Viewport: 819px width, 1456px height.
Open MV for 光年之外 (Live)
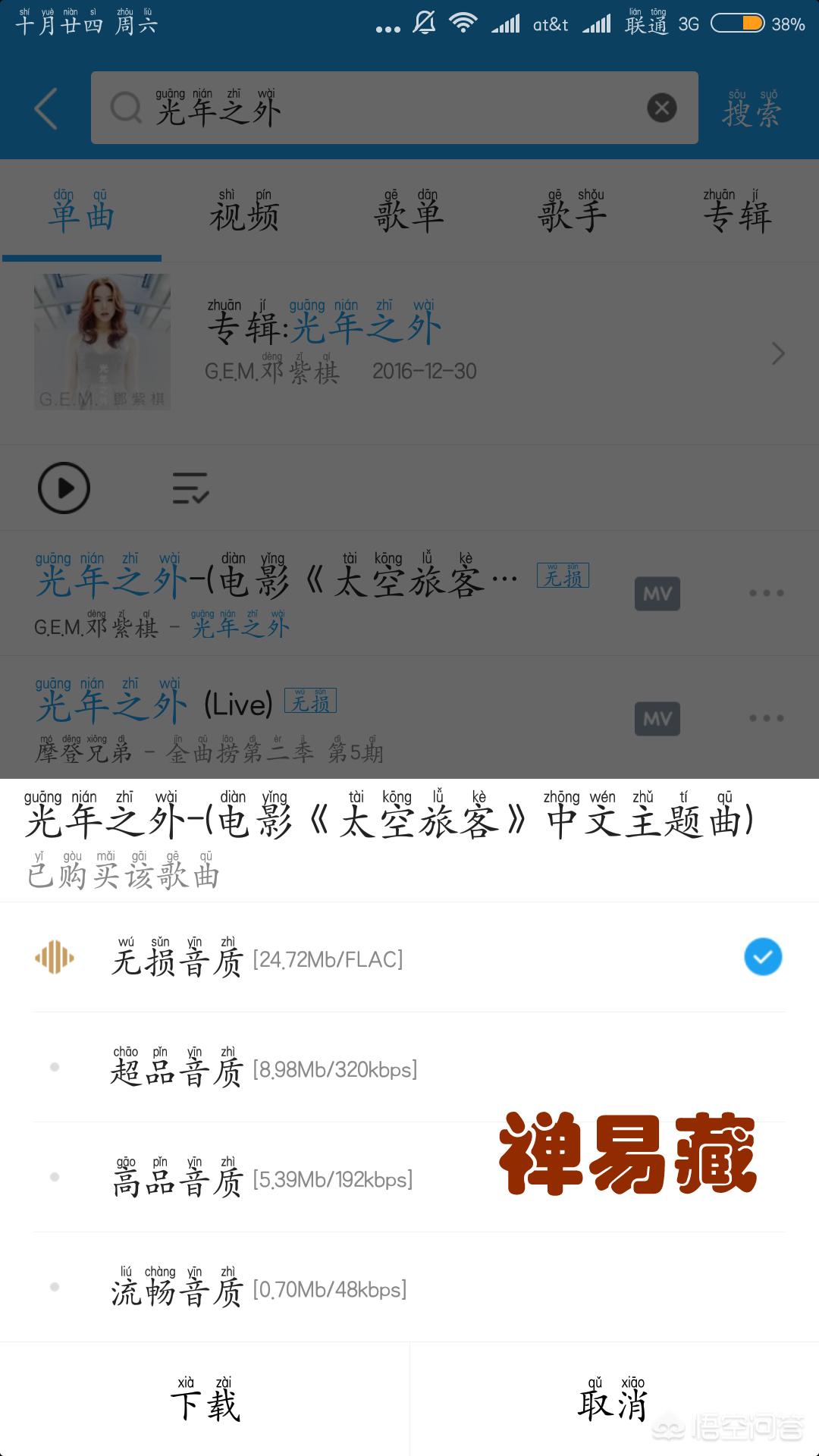click(657, 718)
